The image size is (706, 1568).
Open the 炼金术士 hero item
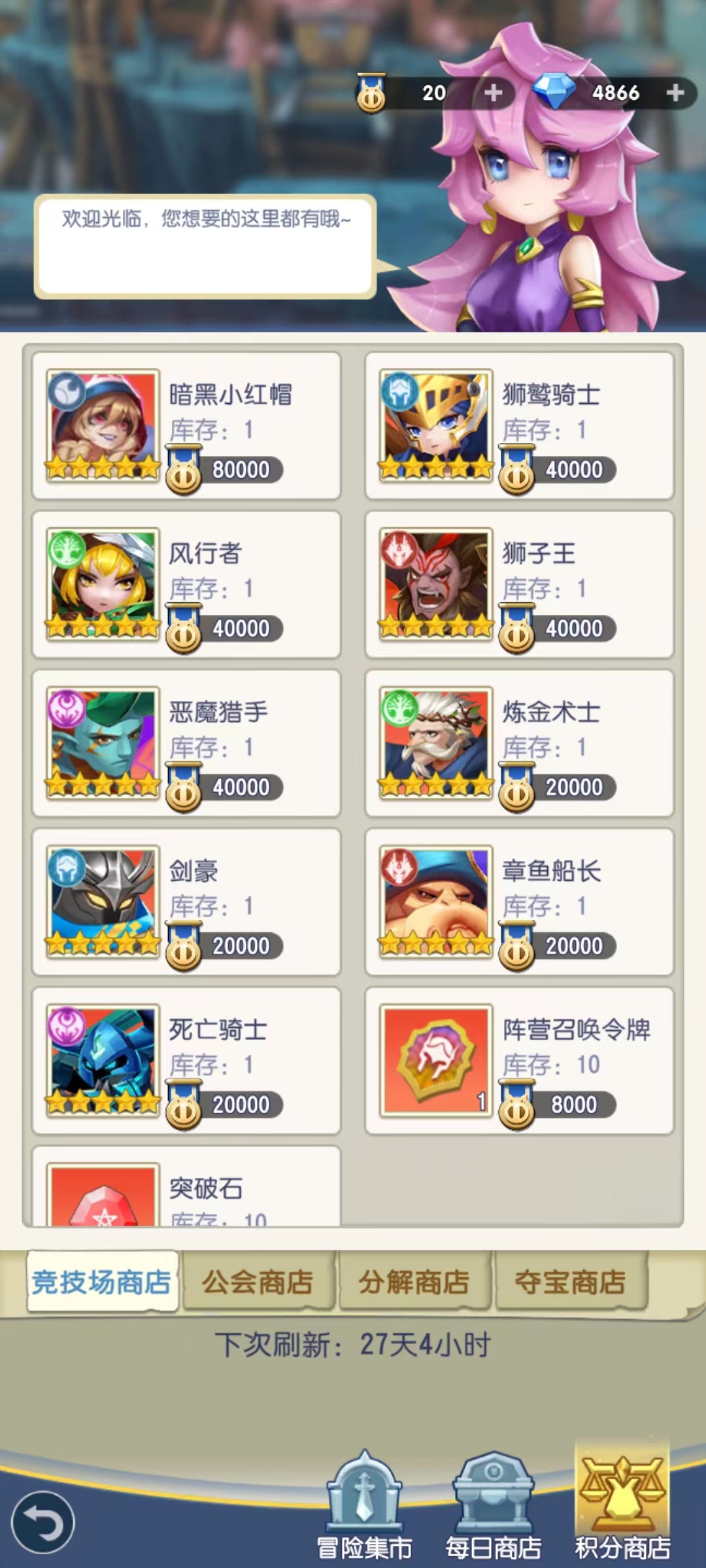519,743
